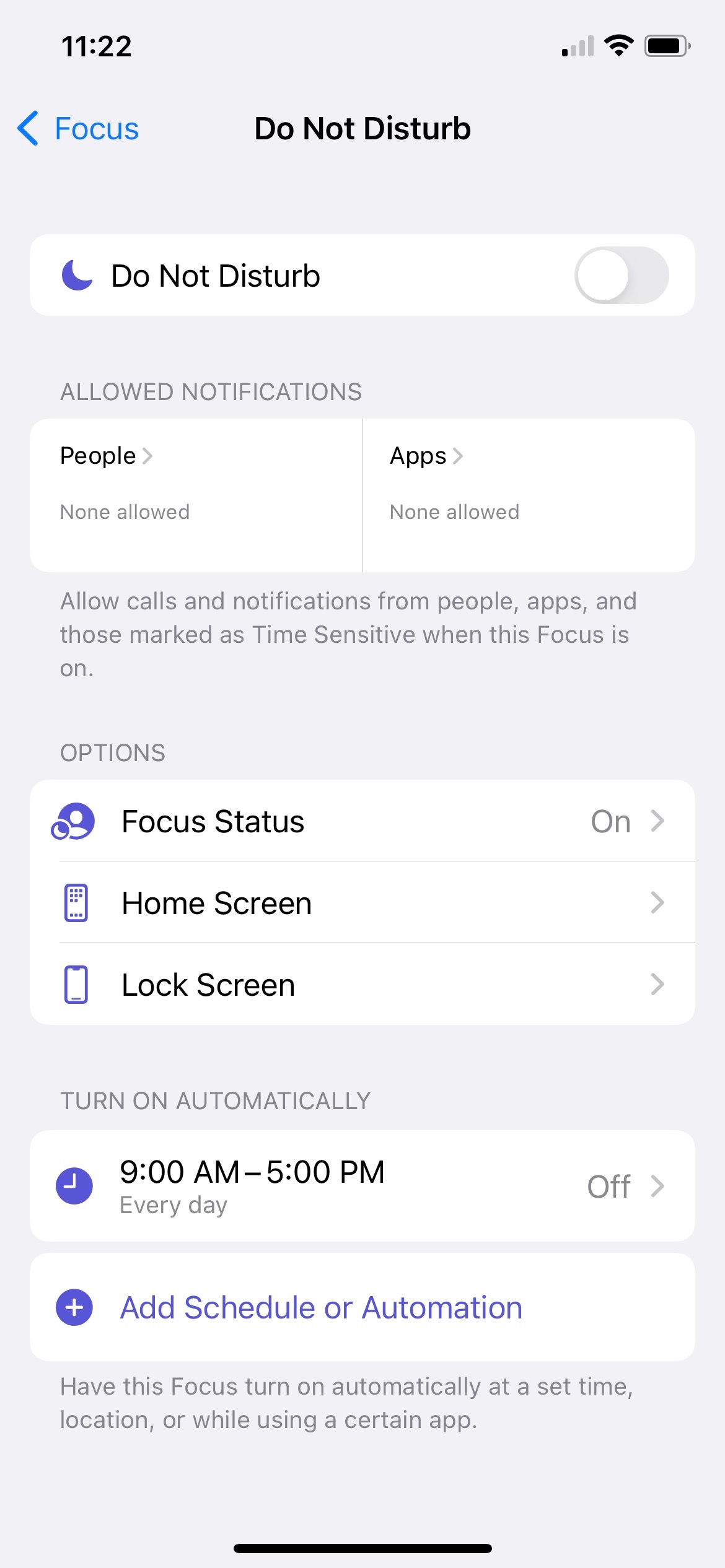Go back to Focus settings

pyautogui.click(x=78, y=129)
